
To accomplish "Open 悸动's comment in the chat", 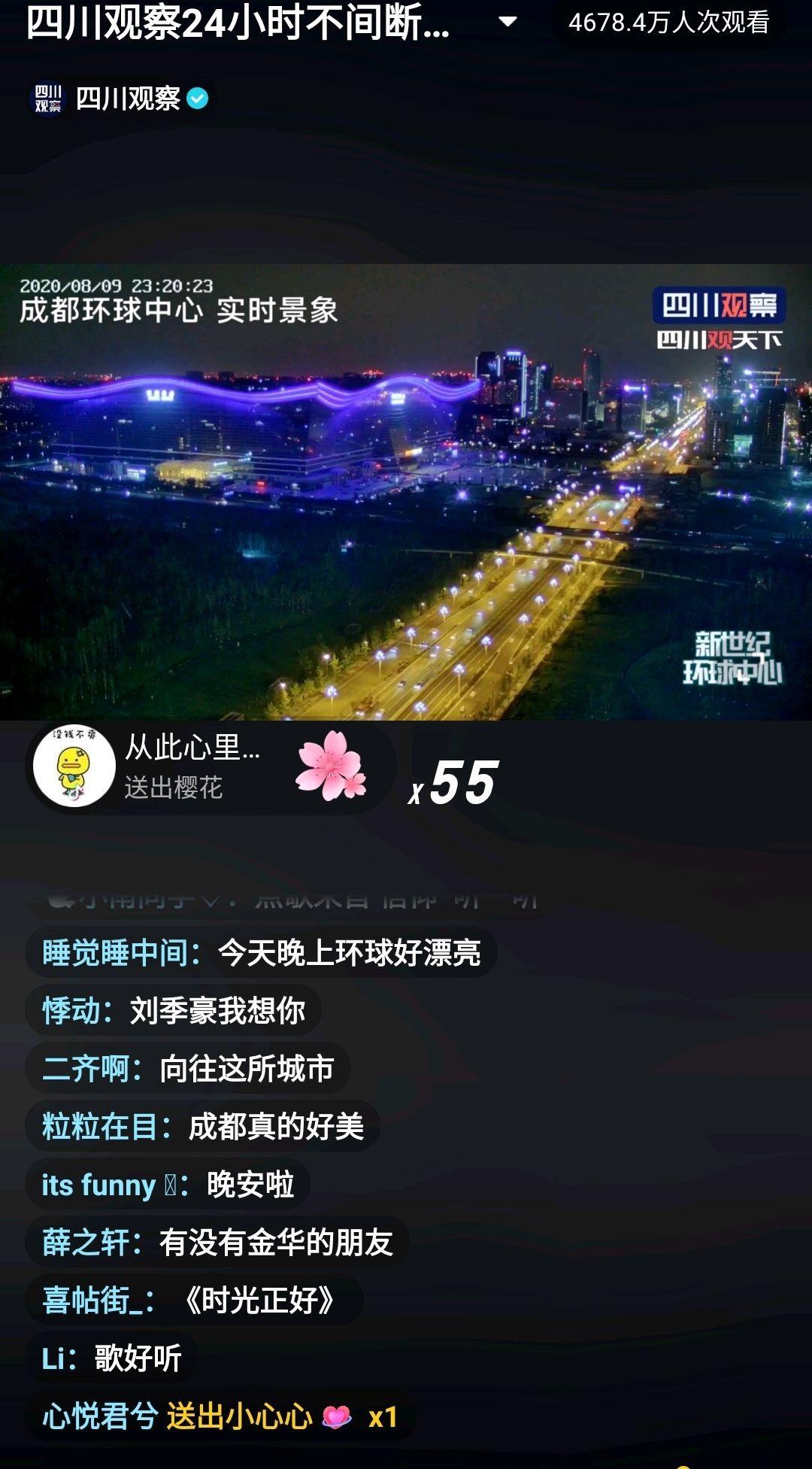I will (173, 1011).
